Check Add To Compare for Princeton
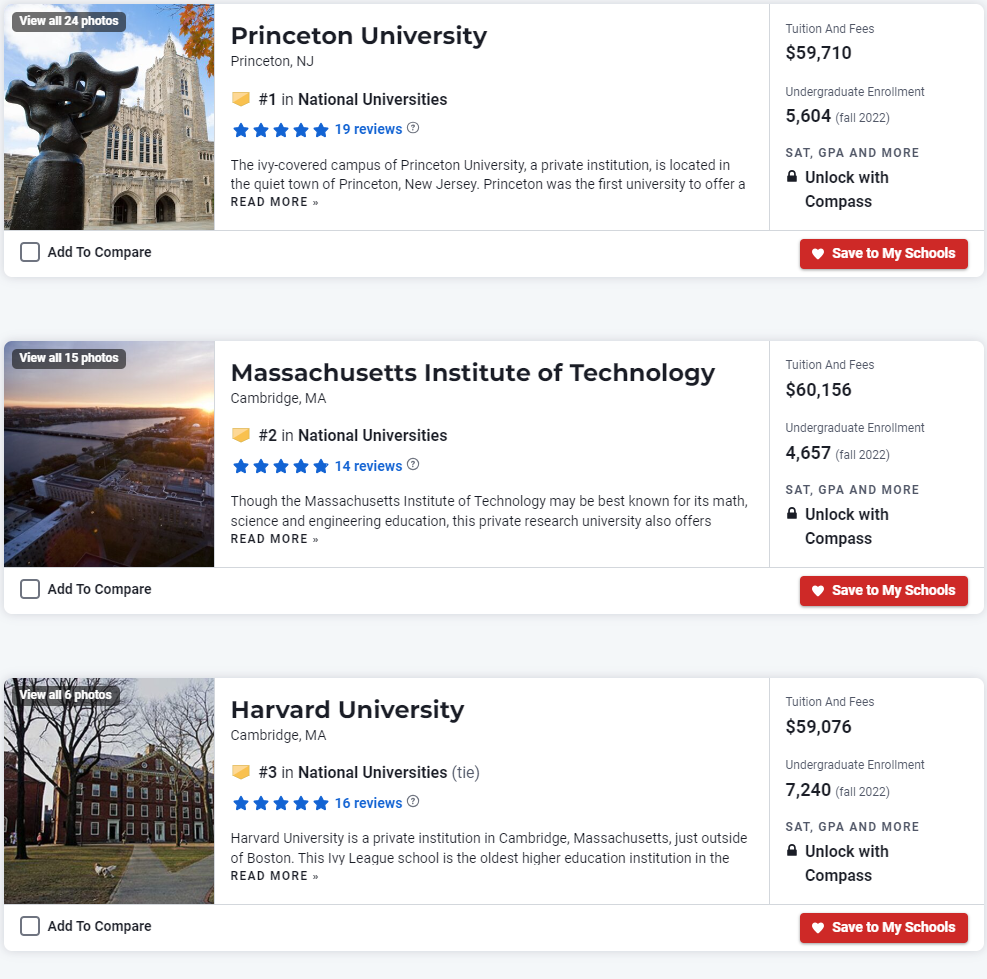The height and width of the screenshot is (979, 987). [x=30, y=252]
